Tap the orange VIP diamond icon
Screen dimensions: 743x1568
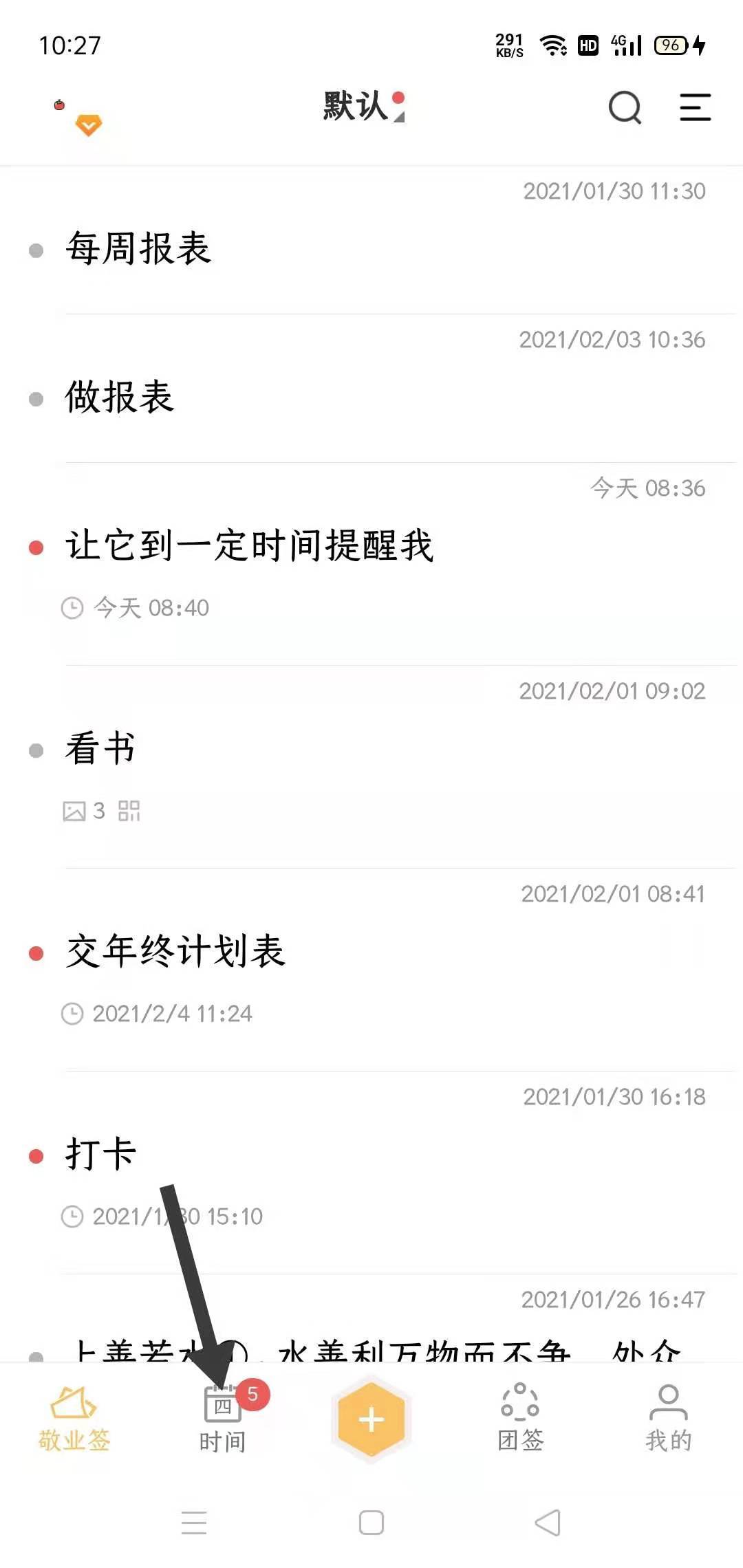coord(88,125)
